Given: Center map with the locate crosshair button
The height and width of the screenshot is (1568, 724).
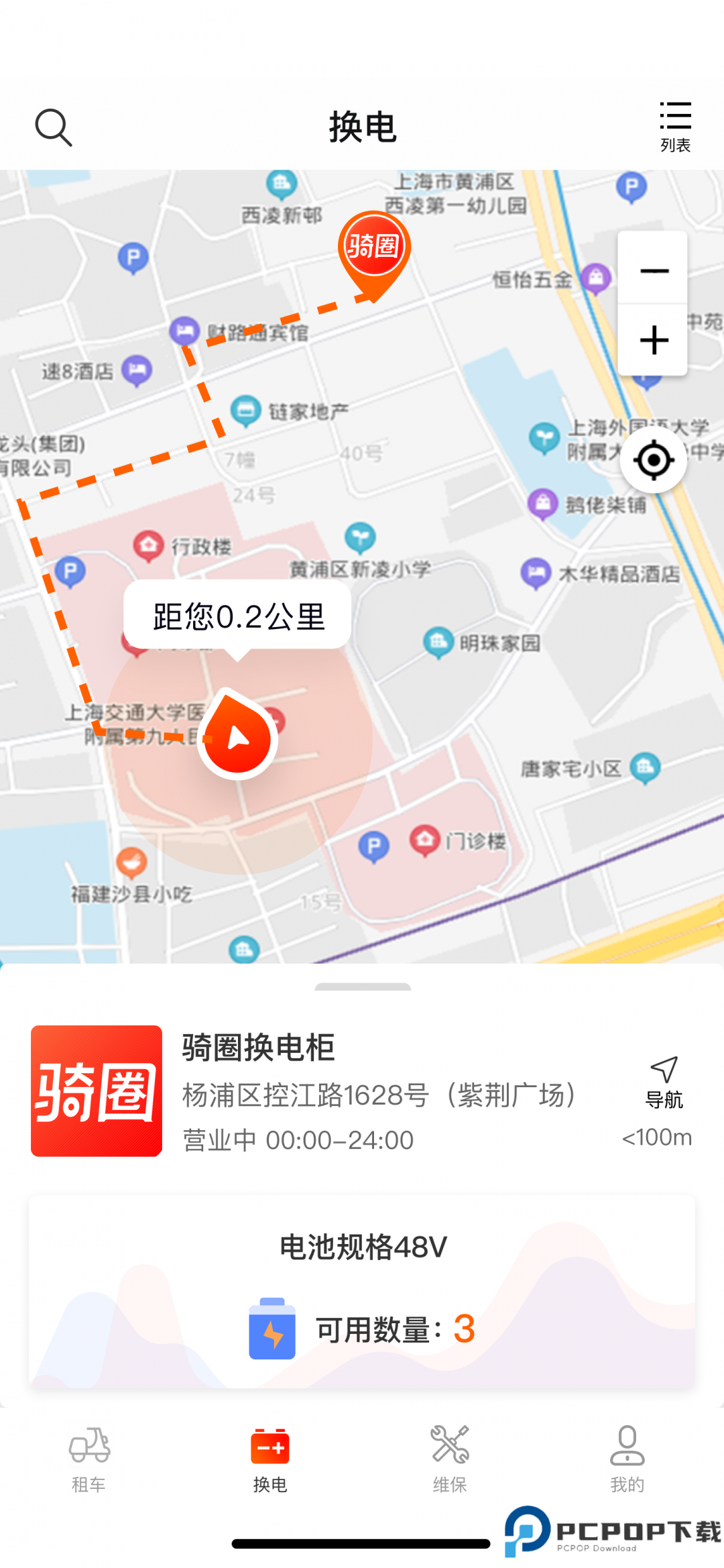Looking at the screenshot, I should pos(654,461).
